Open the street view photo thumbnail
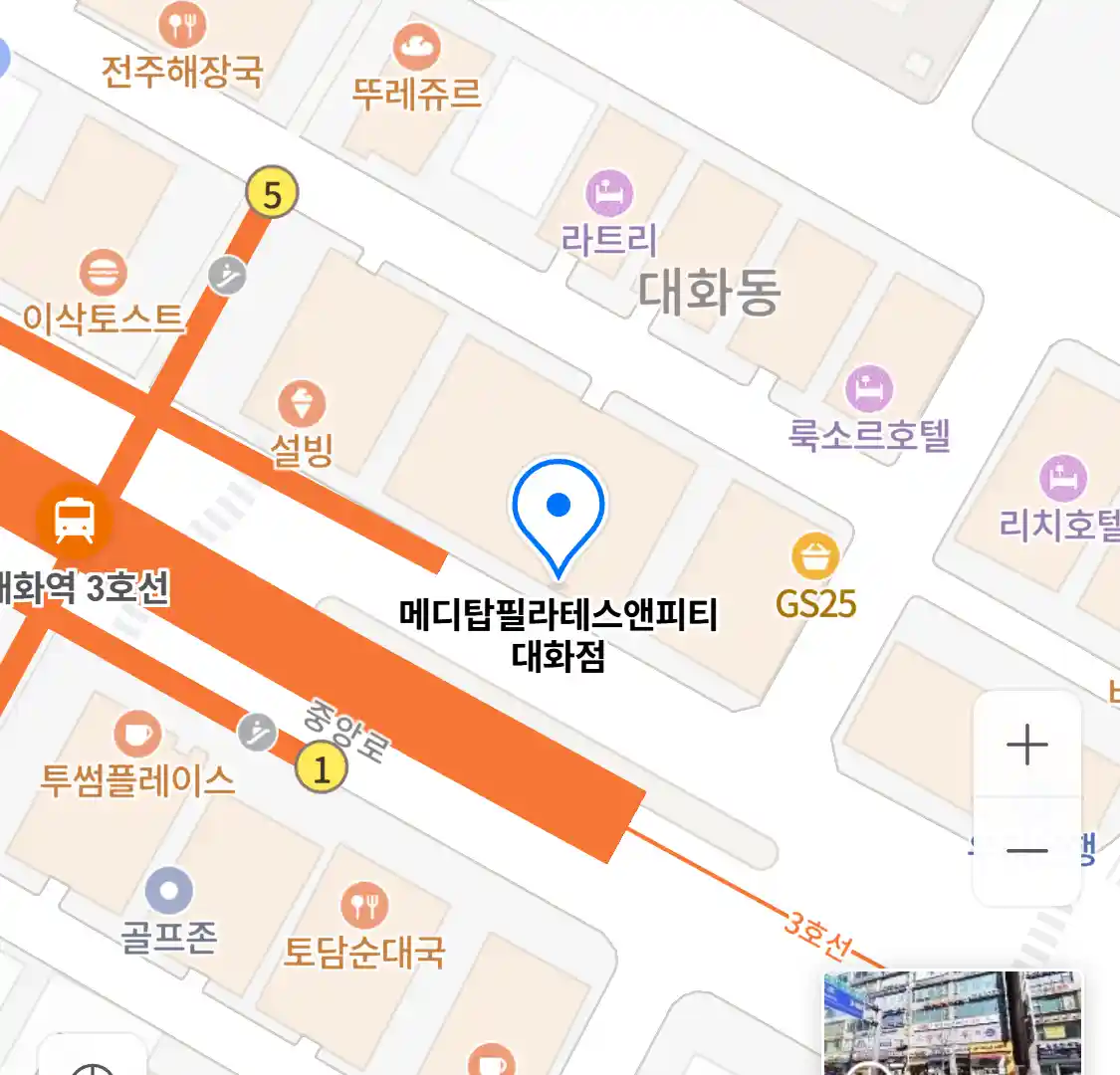The height and width of the screenshot is (1075, 1120). click(x=951, y=1023)
